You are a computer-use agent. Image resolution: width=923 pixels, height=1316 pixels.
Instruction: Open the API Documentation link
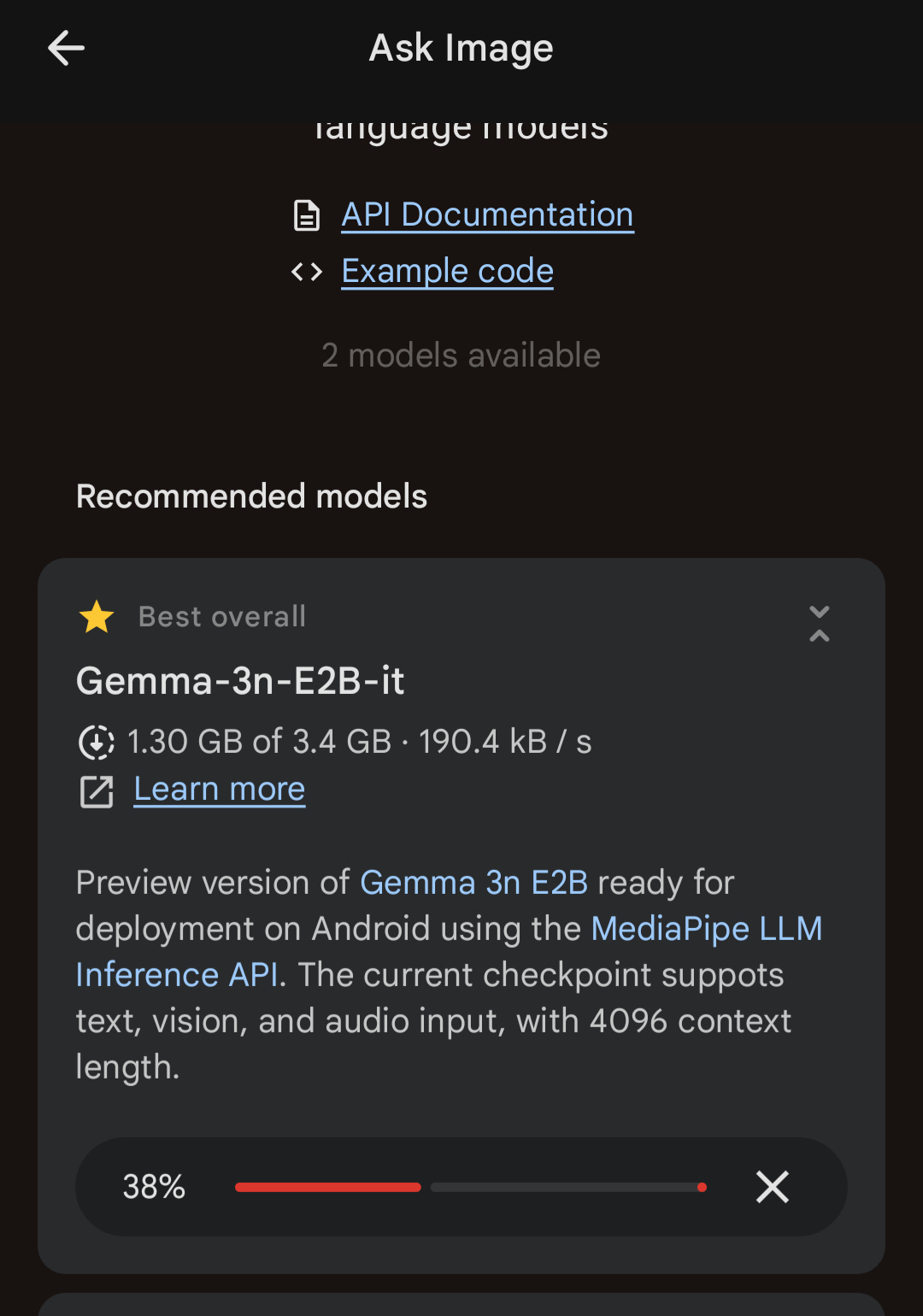pos(487,214)
